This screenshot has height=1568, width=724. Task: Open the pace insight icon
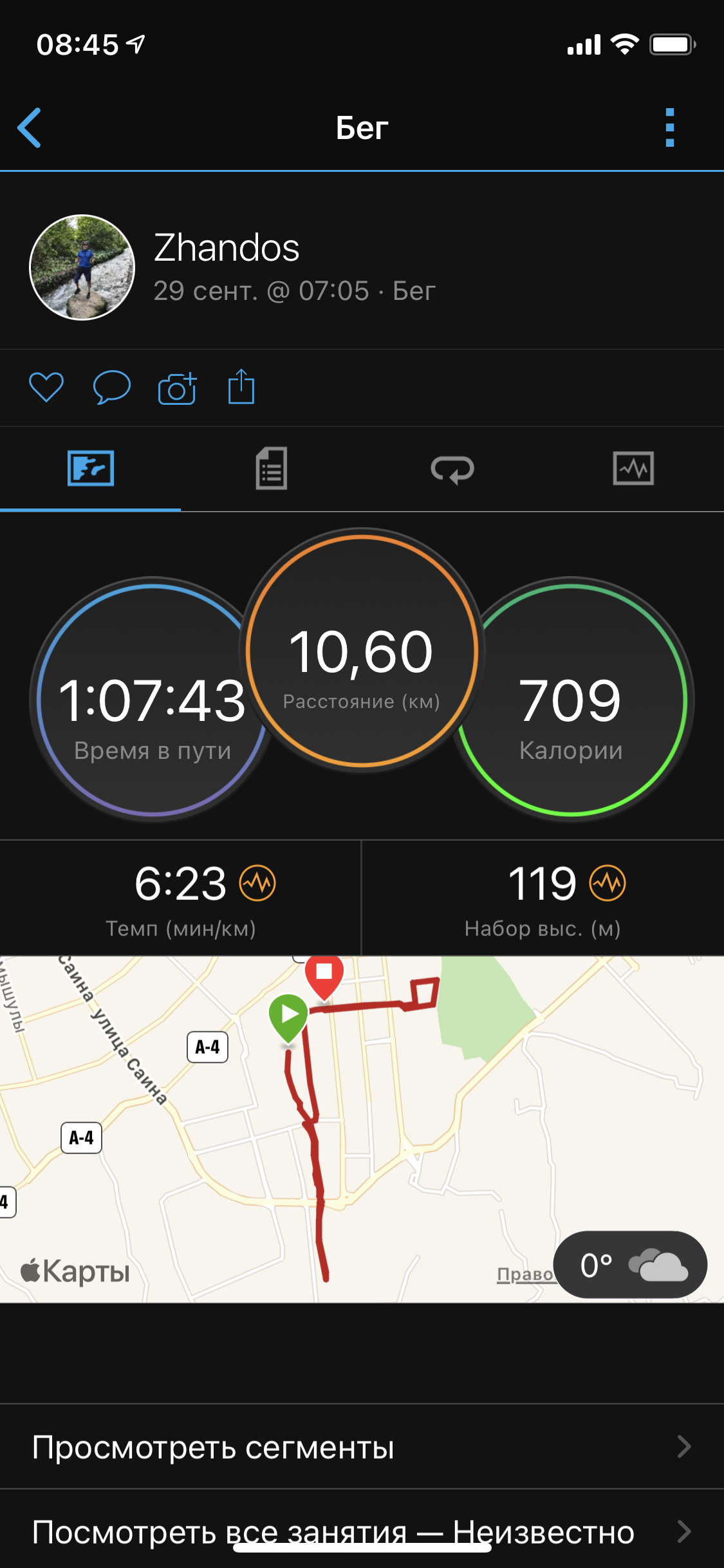[x=257, y=883]
